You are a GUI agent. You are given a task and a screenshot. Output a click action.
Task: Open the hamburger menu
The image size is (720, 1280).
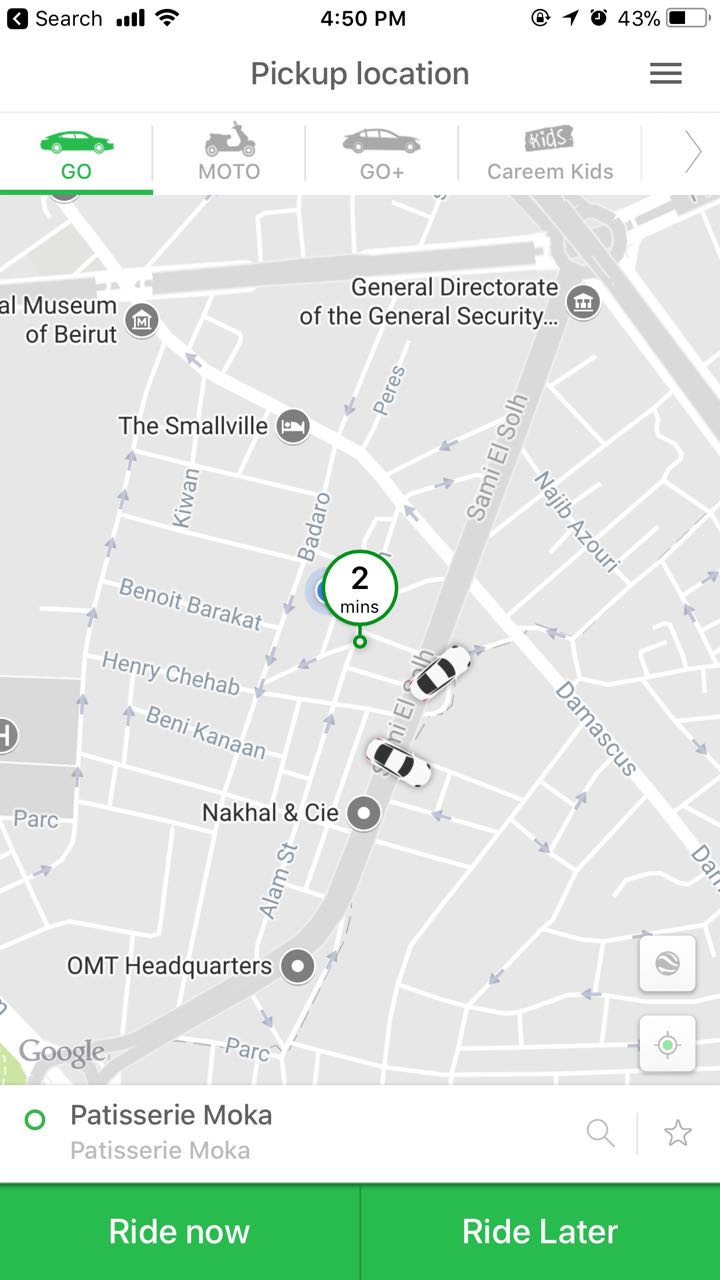pos(665,73)
